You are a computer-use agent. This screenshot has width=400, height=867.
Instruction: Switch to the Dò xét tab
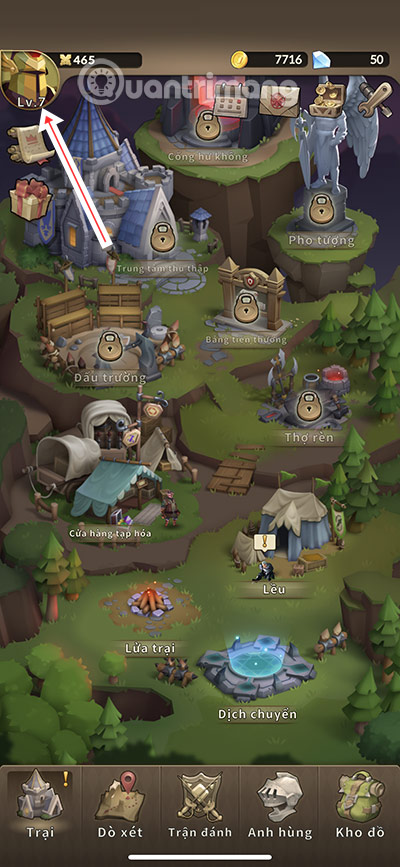pos(120,806)
